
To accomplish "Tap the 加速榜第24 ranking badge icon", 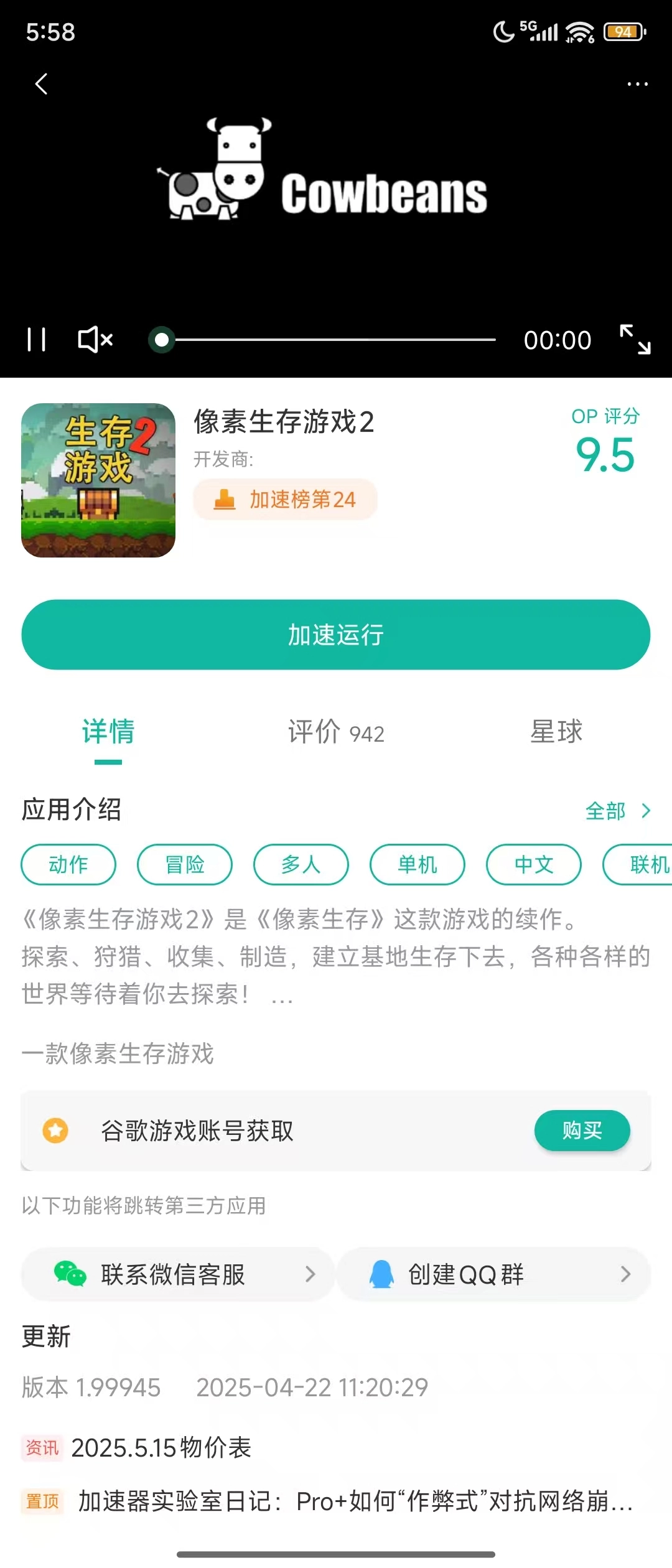I will [224, 500].
